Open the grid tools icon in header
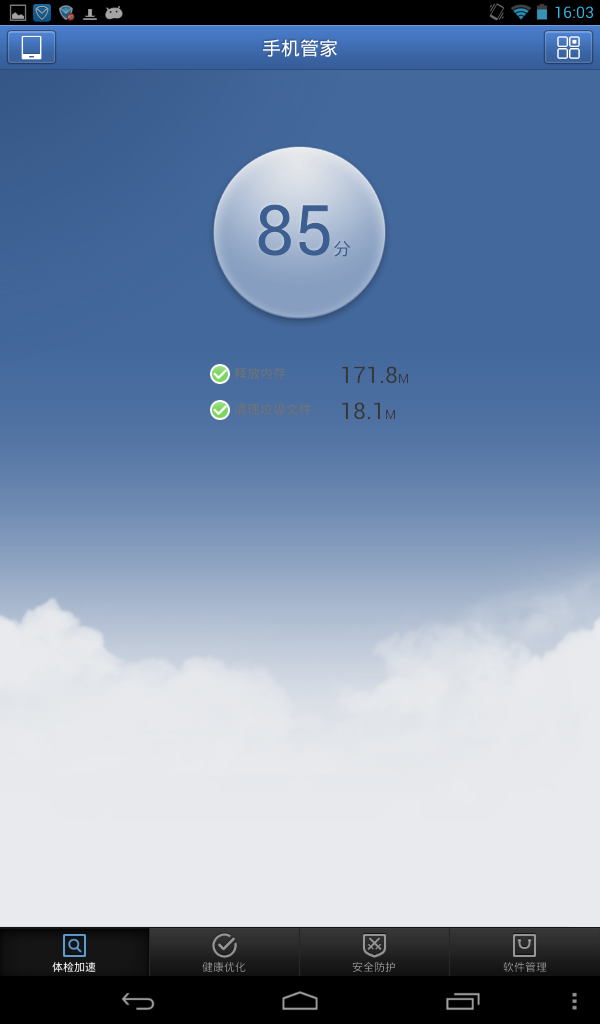The width and height of the screenshot is (600, 1024). [568, 47]
